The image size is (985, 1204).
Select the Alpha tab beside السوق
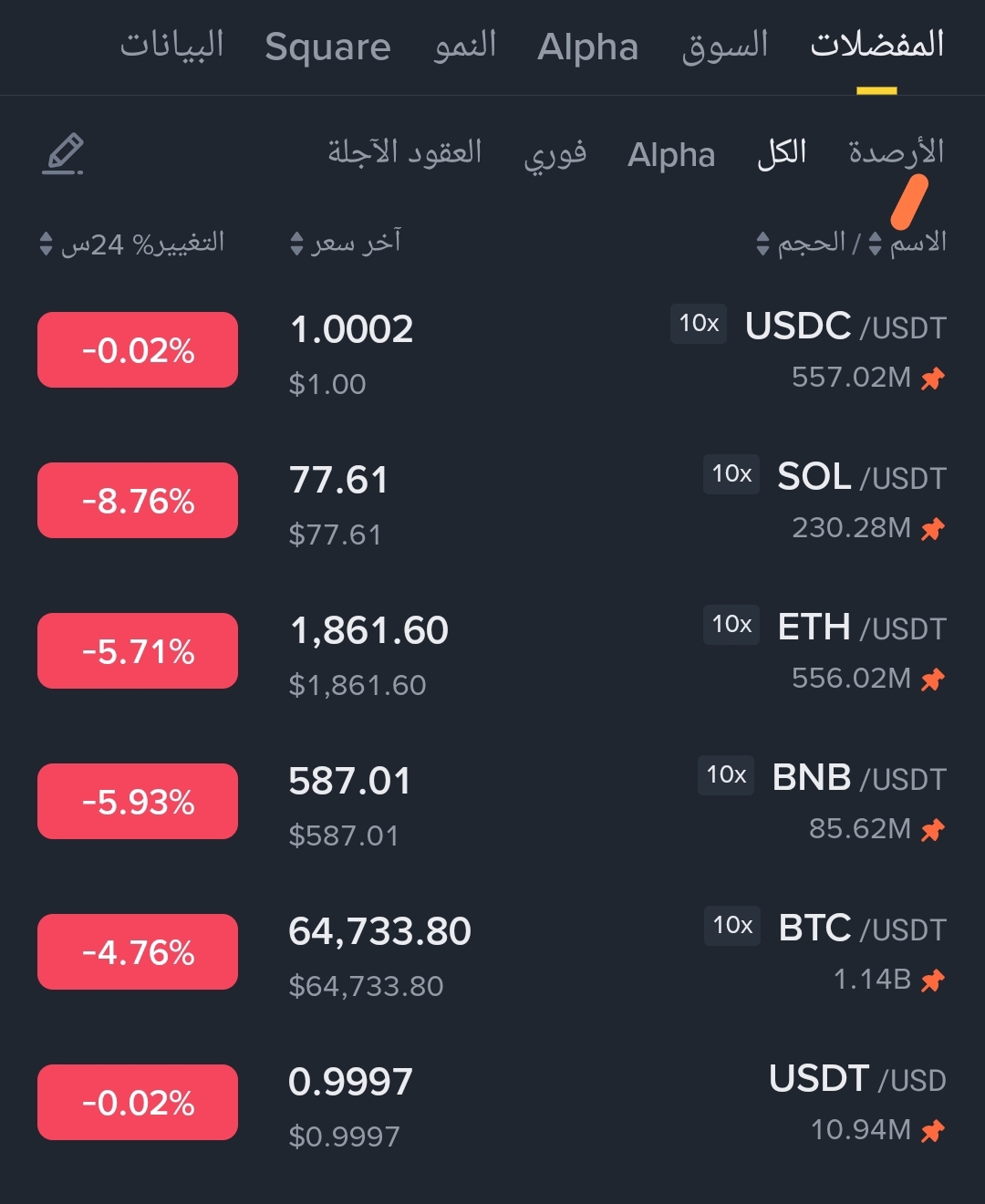point(587,47)
